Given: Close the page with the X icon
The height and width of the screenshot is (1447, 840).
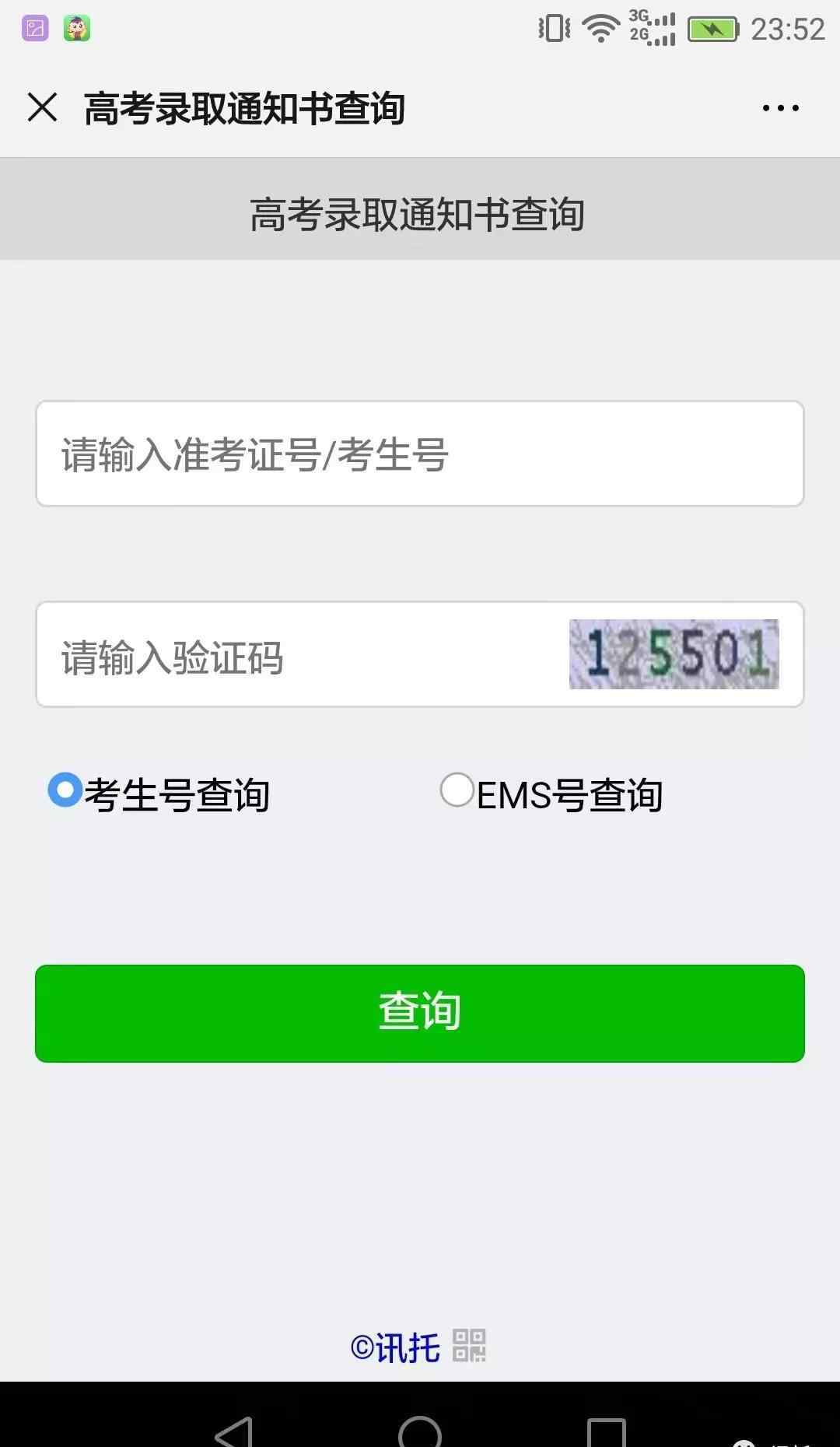Looking at the screenshot, I should click(x=43, y=107).
